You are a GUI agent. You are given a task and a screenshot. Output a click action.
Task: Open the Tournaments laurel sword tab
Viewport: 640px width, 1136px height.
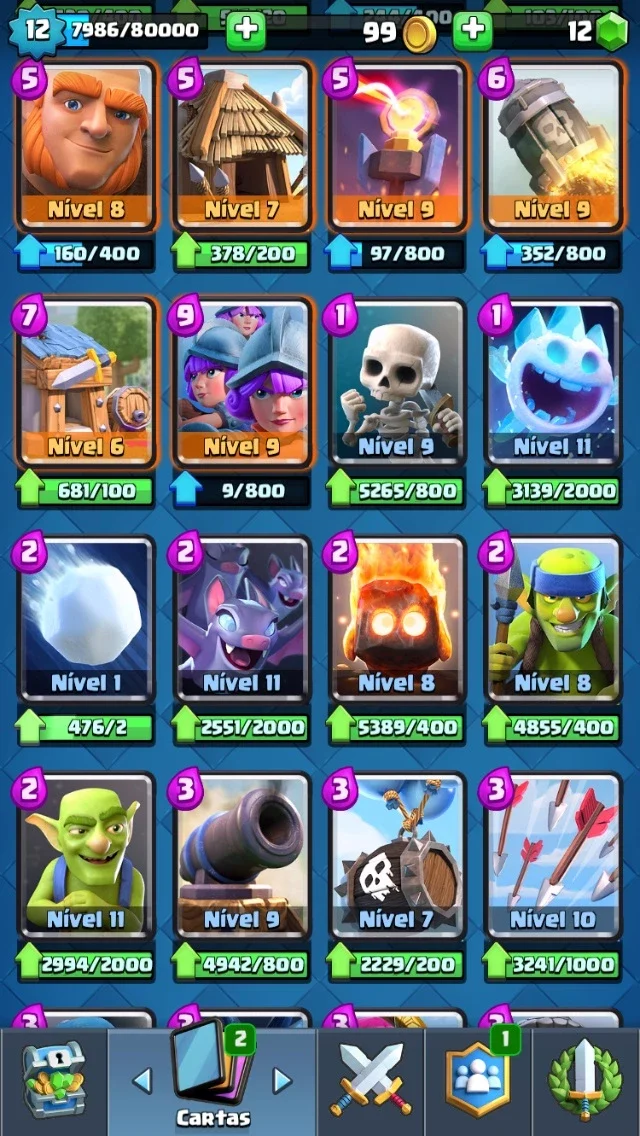586,1081
